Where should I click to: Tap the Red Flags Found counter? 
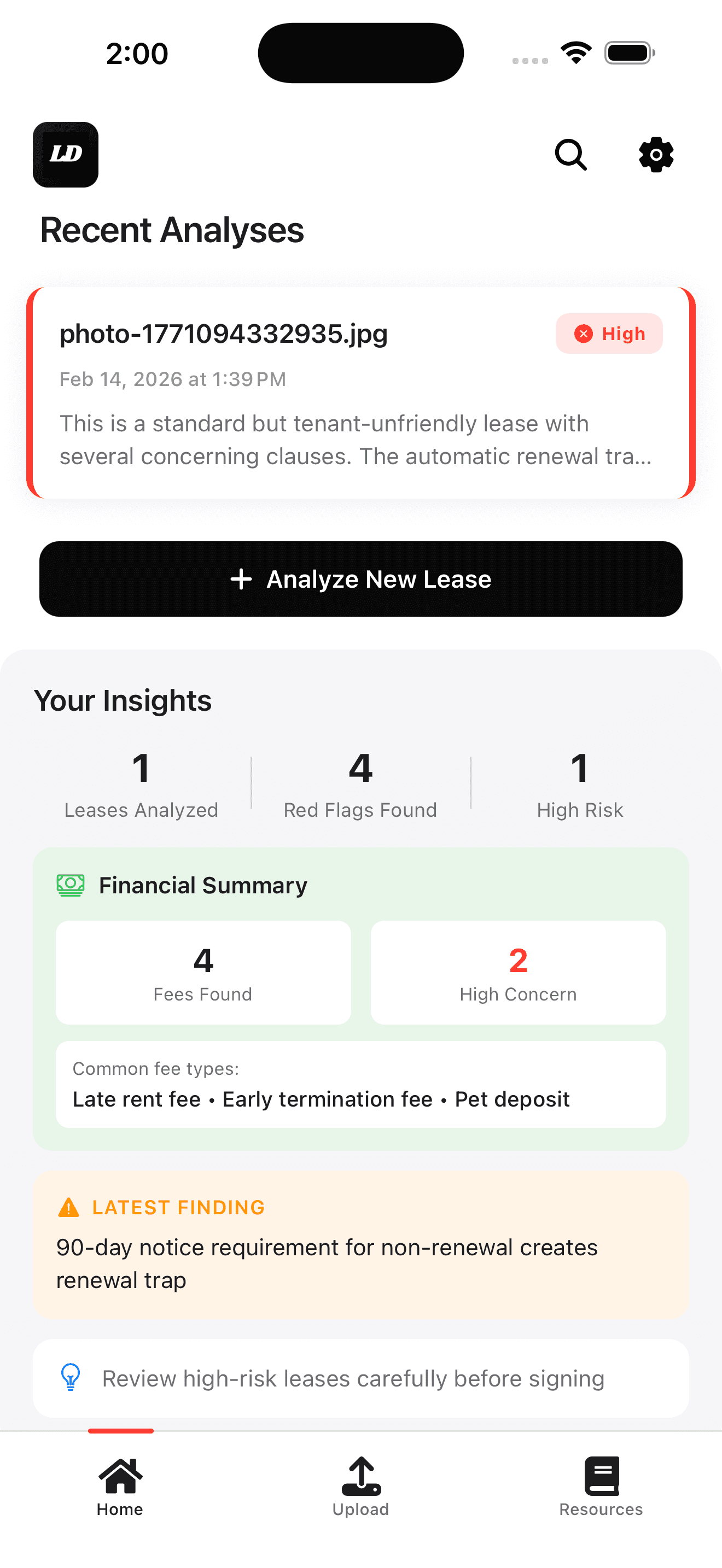coord(360,785)
